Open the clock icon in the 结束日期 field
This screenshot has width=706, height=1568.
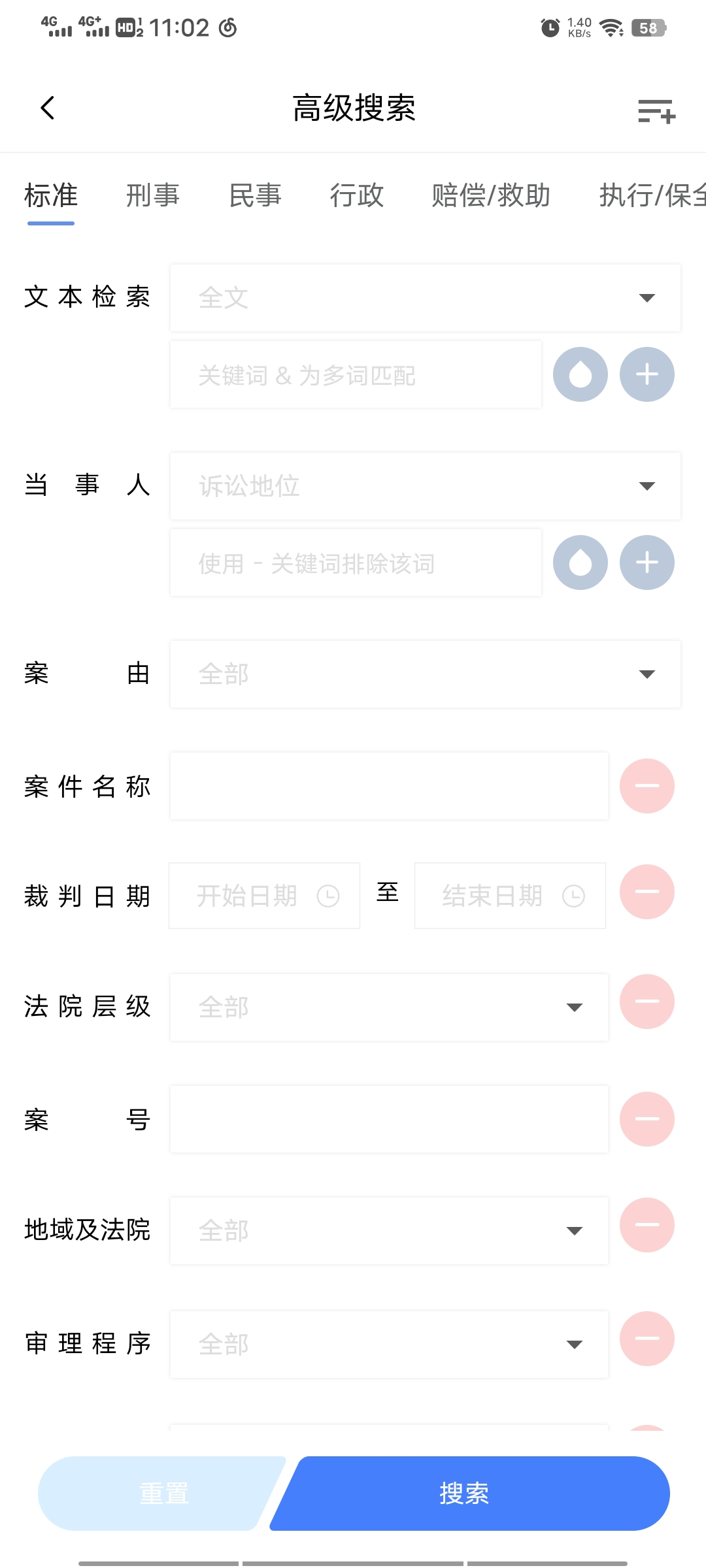[574, 896]
